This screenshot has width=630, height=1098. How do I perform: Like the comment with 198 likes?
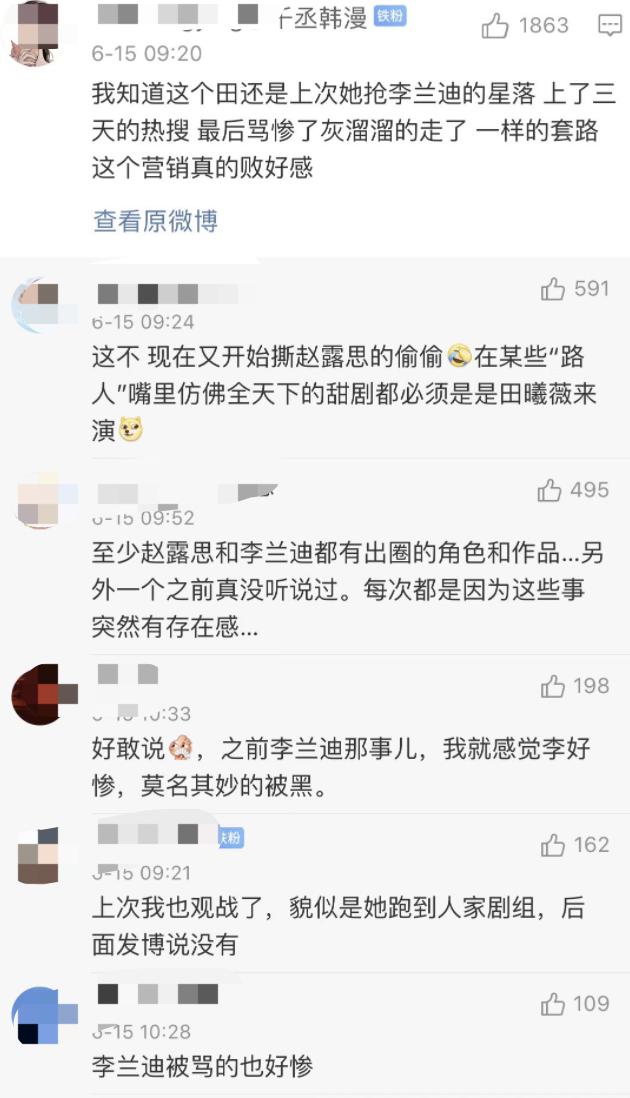[x=553, y=686]
